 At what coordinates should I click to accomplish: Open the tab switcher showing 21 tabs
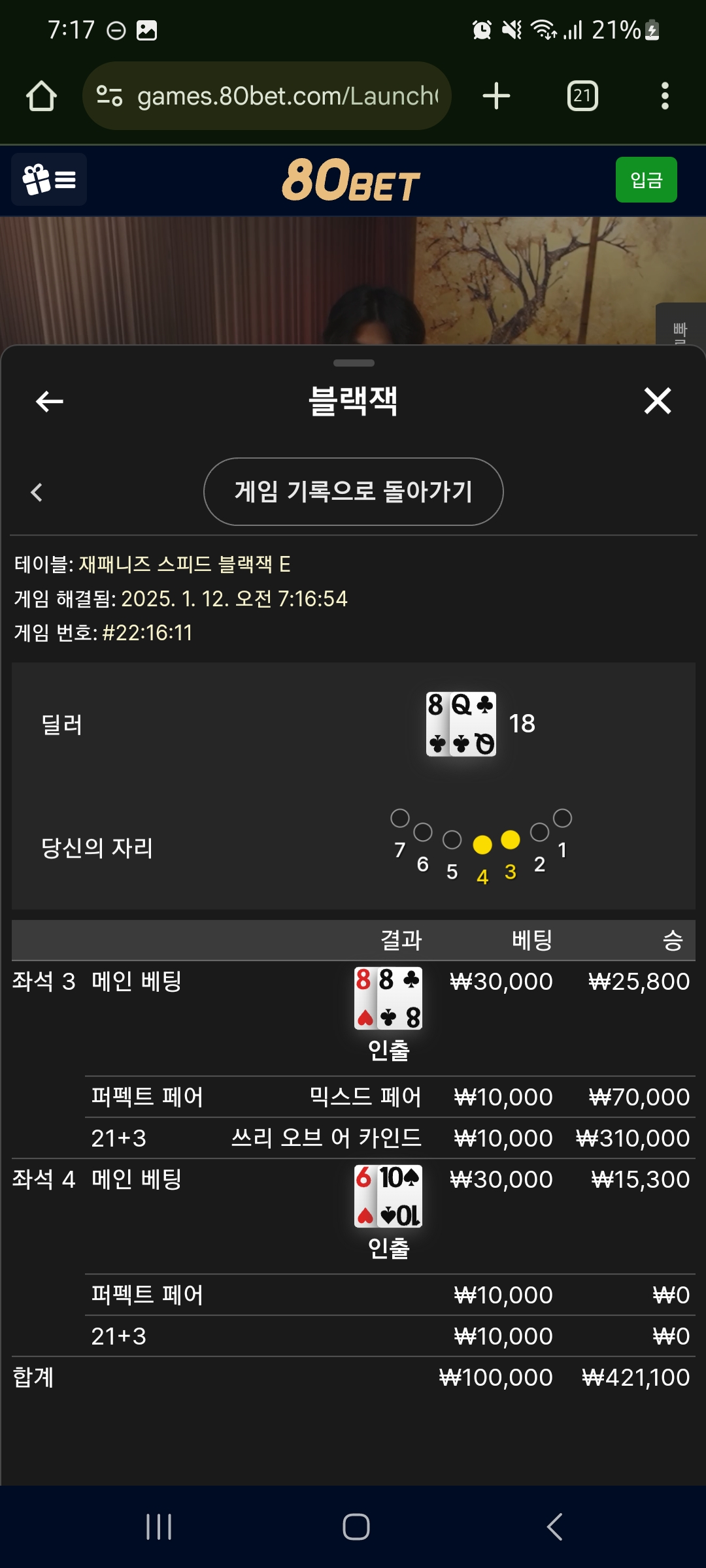[x=582, y=96]
